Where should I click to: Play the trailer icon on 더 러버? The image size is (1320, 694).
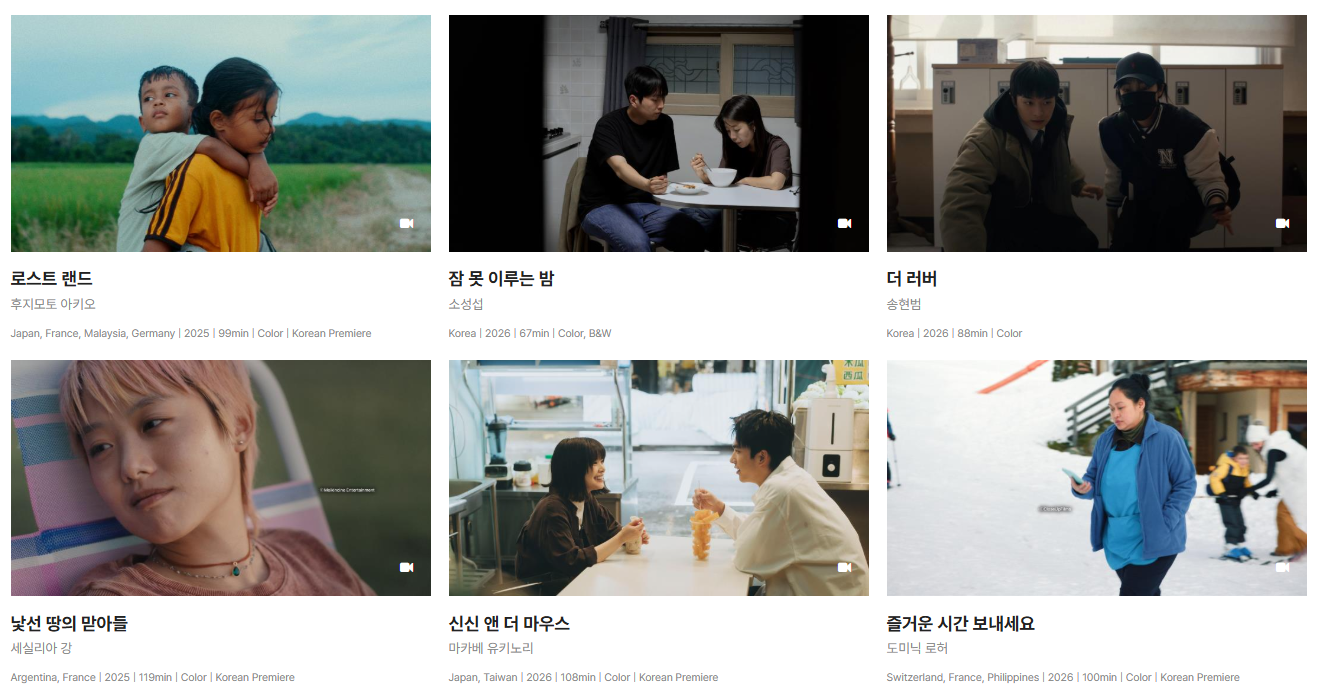tap(1283, 223)
